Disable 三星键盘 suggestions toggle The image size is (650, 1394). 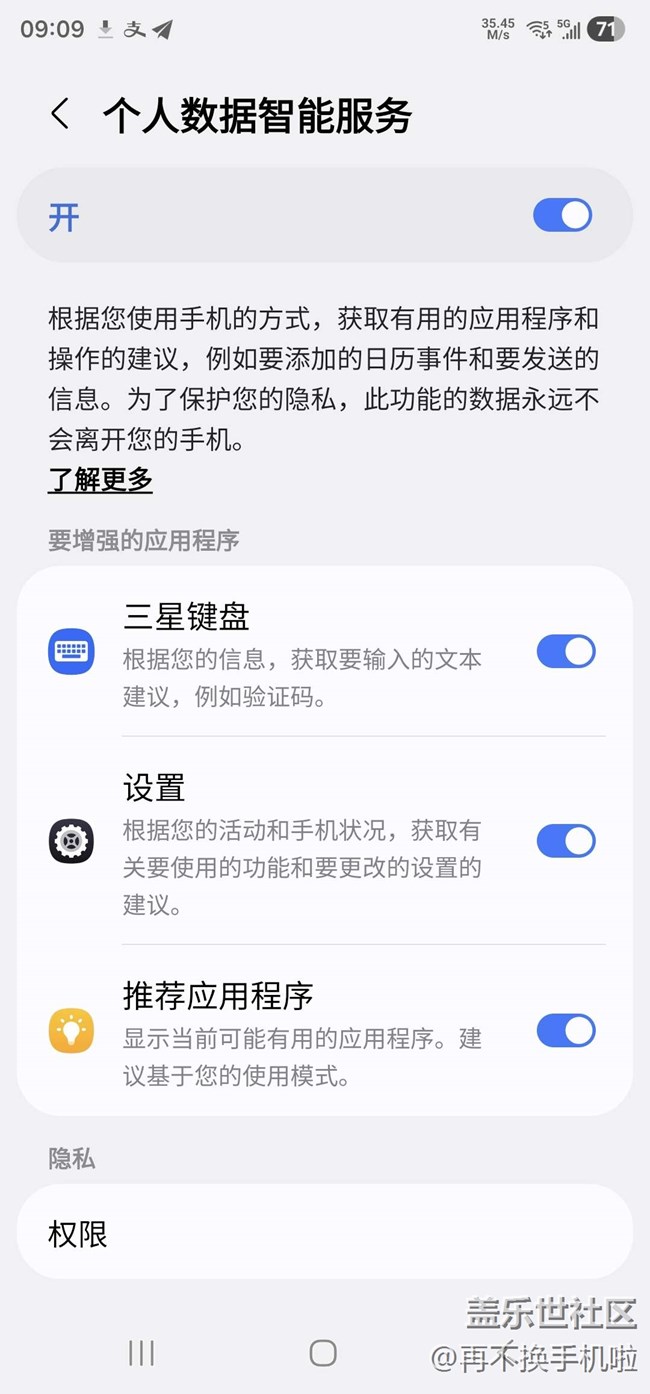(x=566, y=652)
